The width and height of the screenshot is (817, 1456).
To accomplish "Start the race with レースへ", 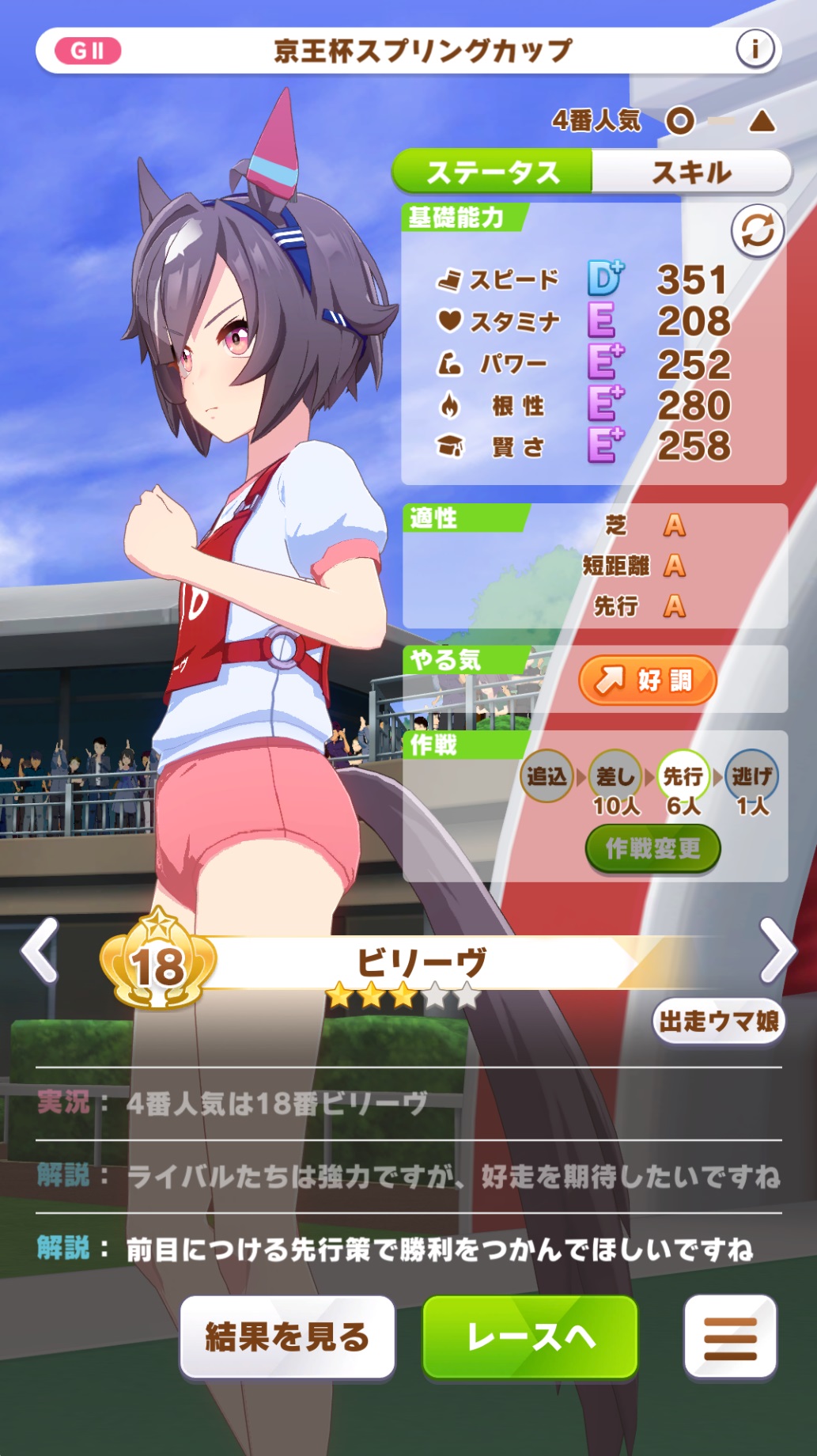I will click(x=530, y=1337).
